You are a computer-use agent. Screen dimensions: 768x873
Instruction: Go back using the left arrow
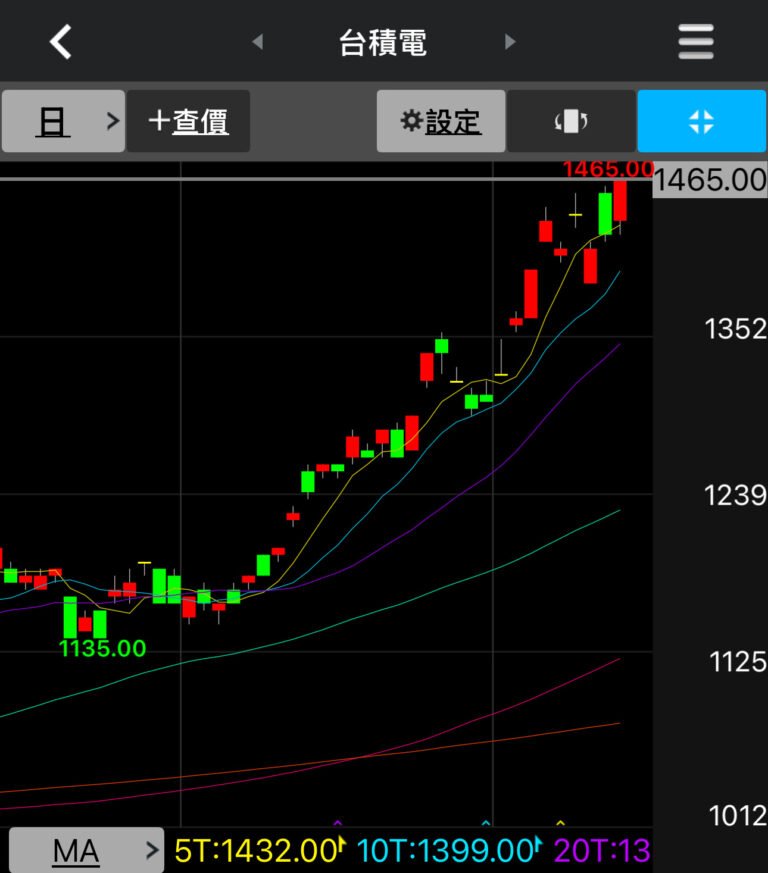(61, 42)
